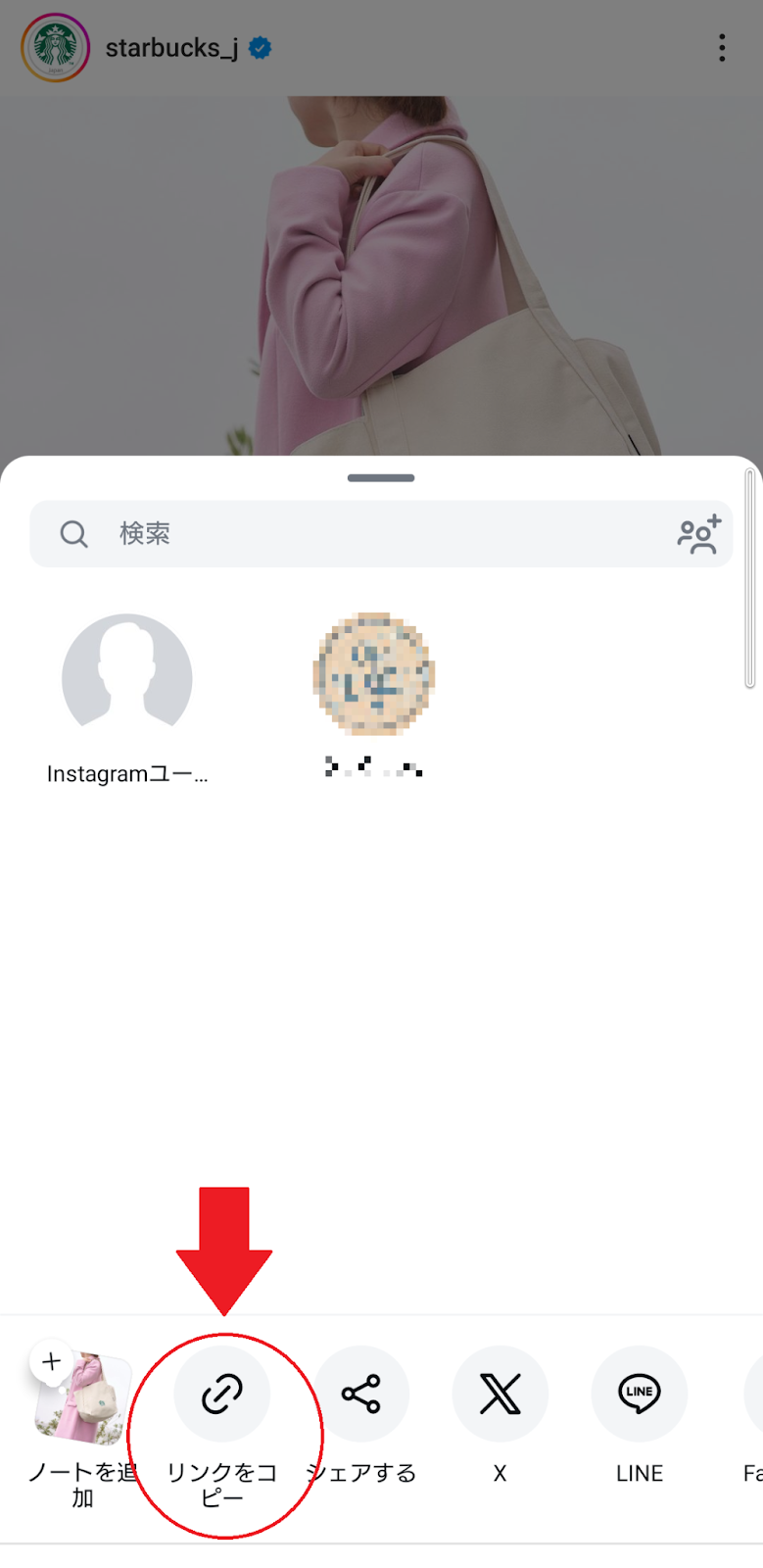Copy link with リンクをコピー
Image resolution: width=763 pixels, height=1568 pixels.
(x=222, y=1394)
